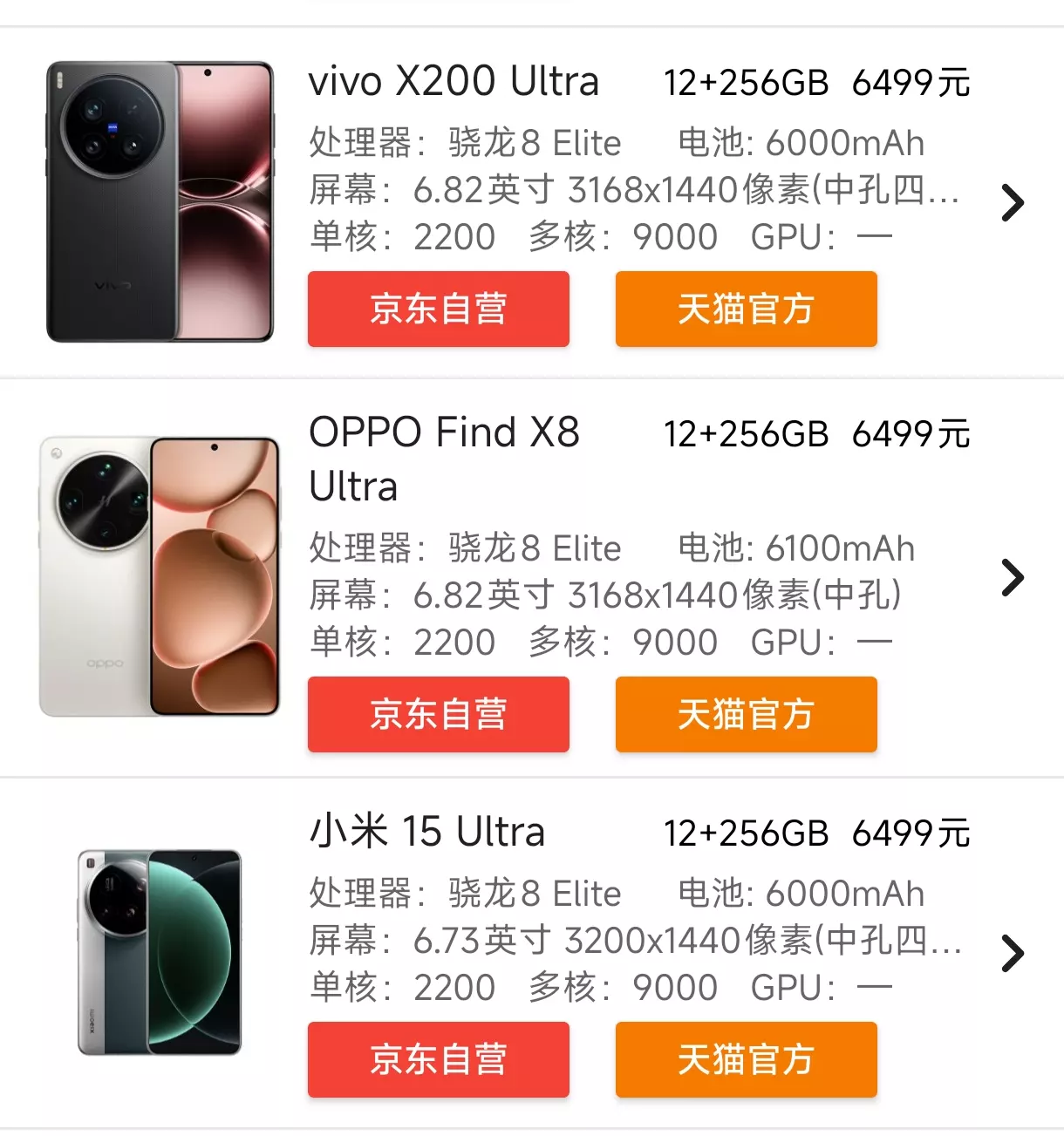1064x1136 pixels.
Task: Open OPPO Find X8 Ultra on 京东自营
Action: pos(438,715)
